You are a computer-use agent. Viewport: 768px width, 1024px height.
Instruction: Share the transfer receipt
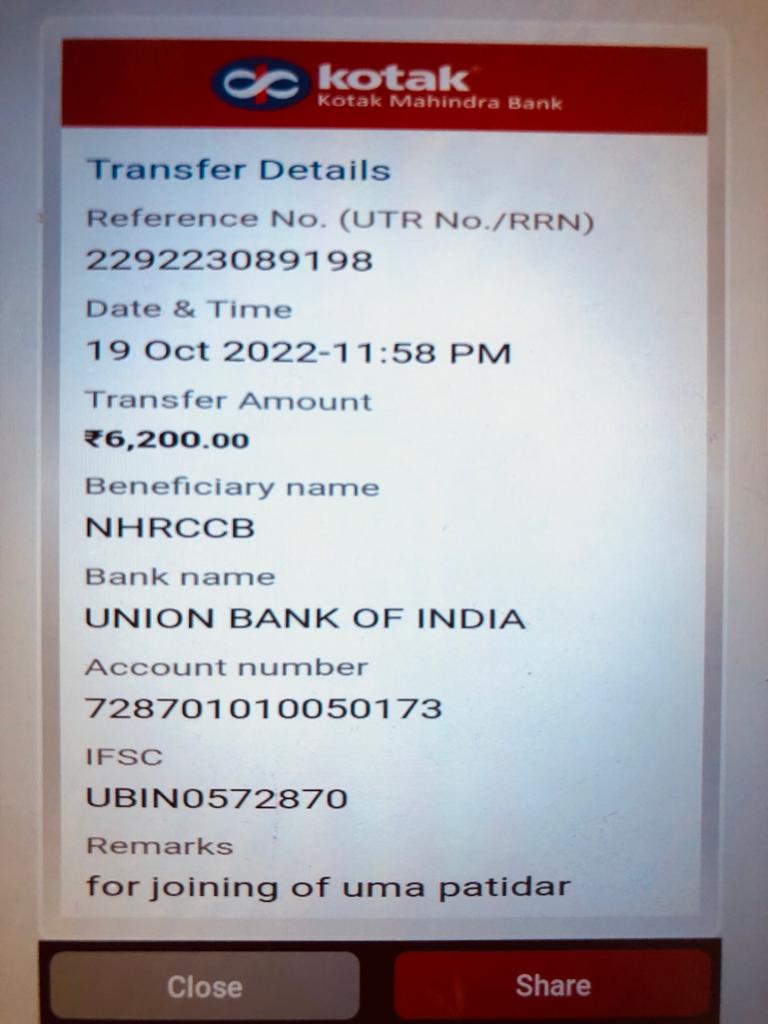pos(552,985)
